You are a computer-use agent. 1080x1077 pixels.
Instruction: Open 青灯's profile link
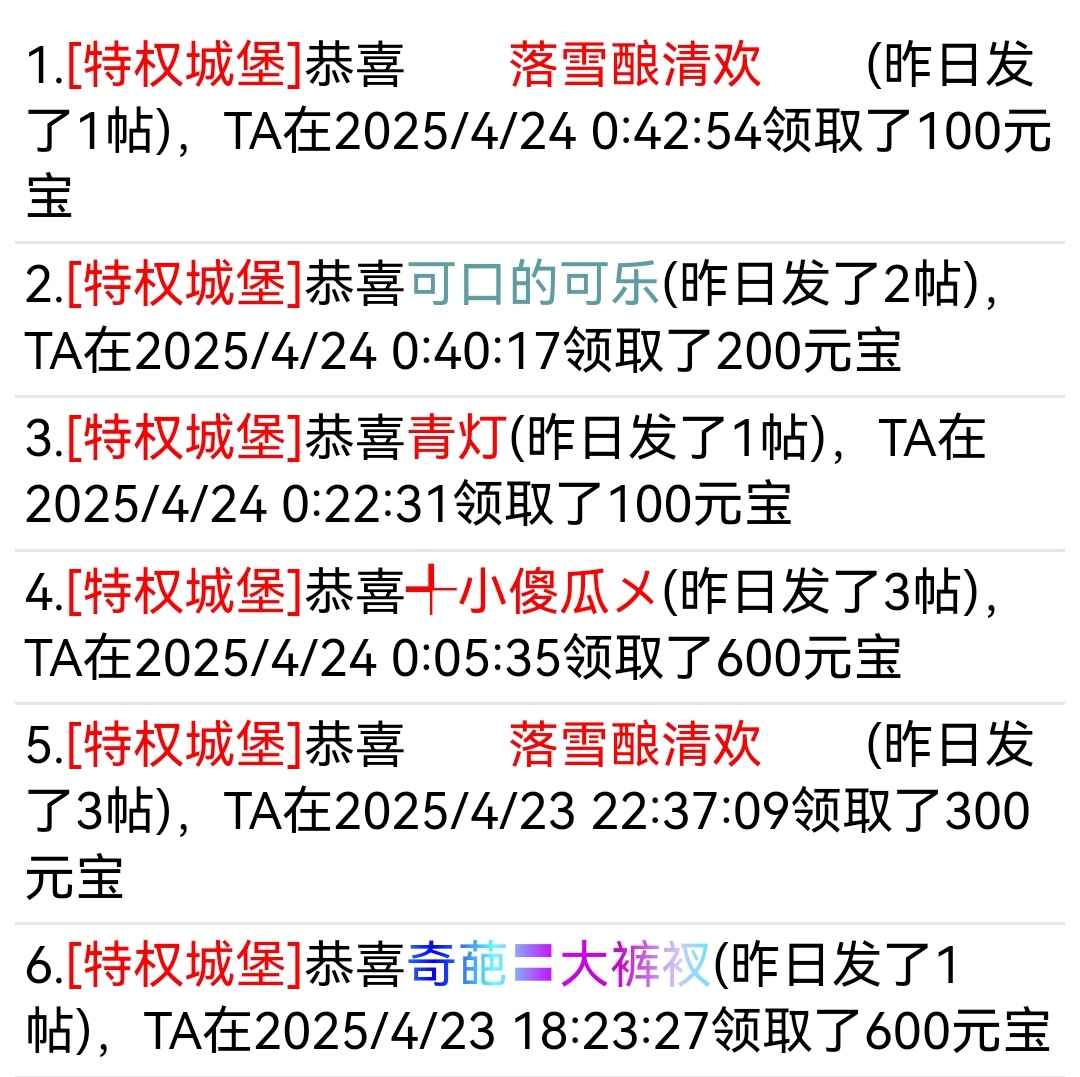point(455,440)
